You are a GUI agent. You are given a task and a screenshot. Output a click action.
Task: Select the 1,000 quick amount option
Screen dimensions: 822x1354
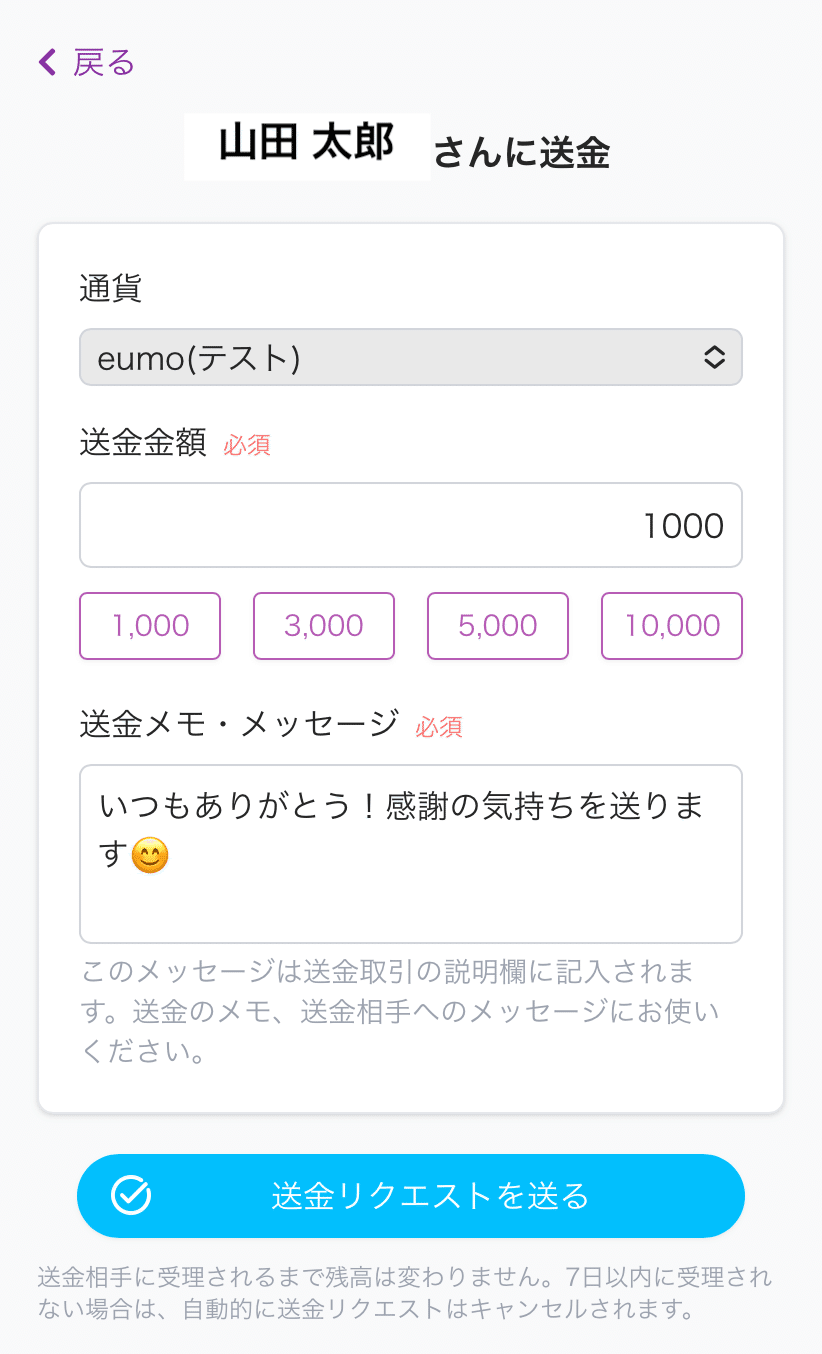(149, 626)
